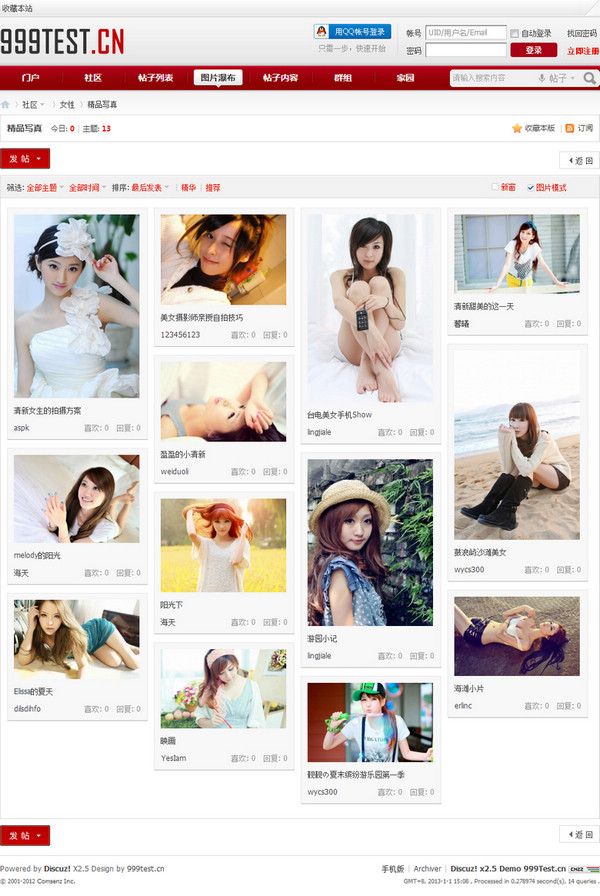Expand the 全部主题 filter dropdown

(x=44, y=187)
